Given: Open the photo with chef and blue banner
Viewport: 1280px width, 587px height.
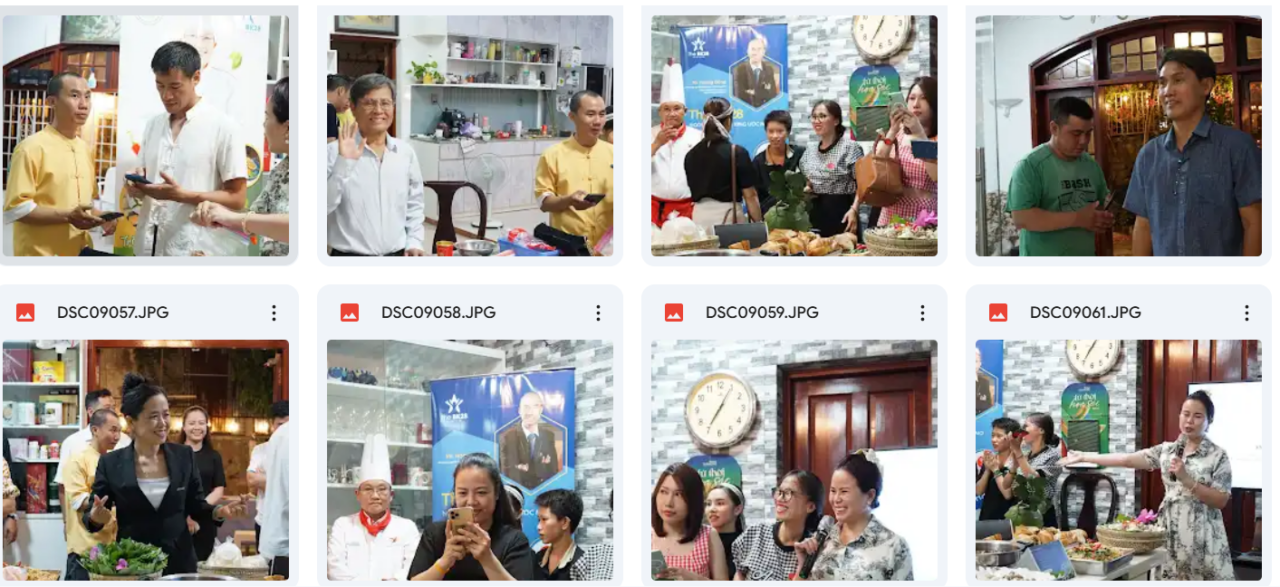Looking at the screenshot, I should (x=794, y=135).
